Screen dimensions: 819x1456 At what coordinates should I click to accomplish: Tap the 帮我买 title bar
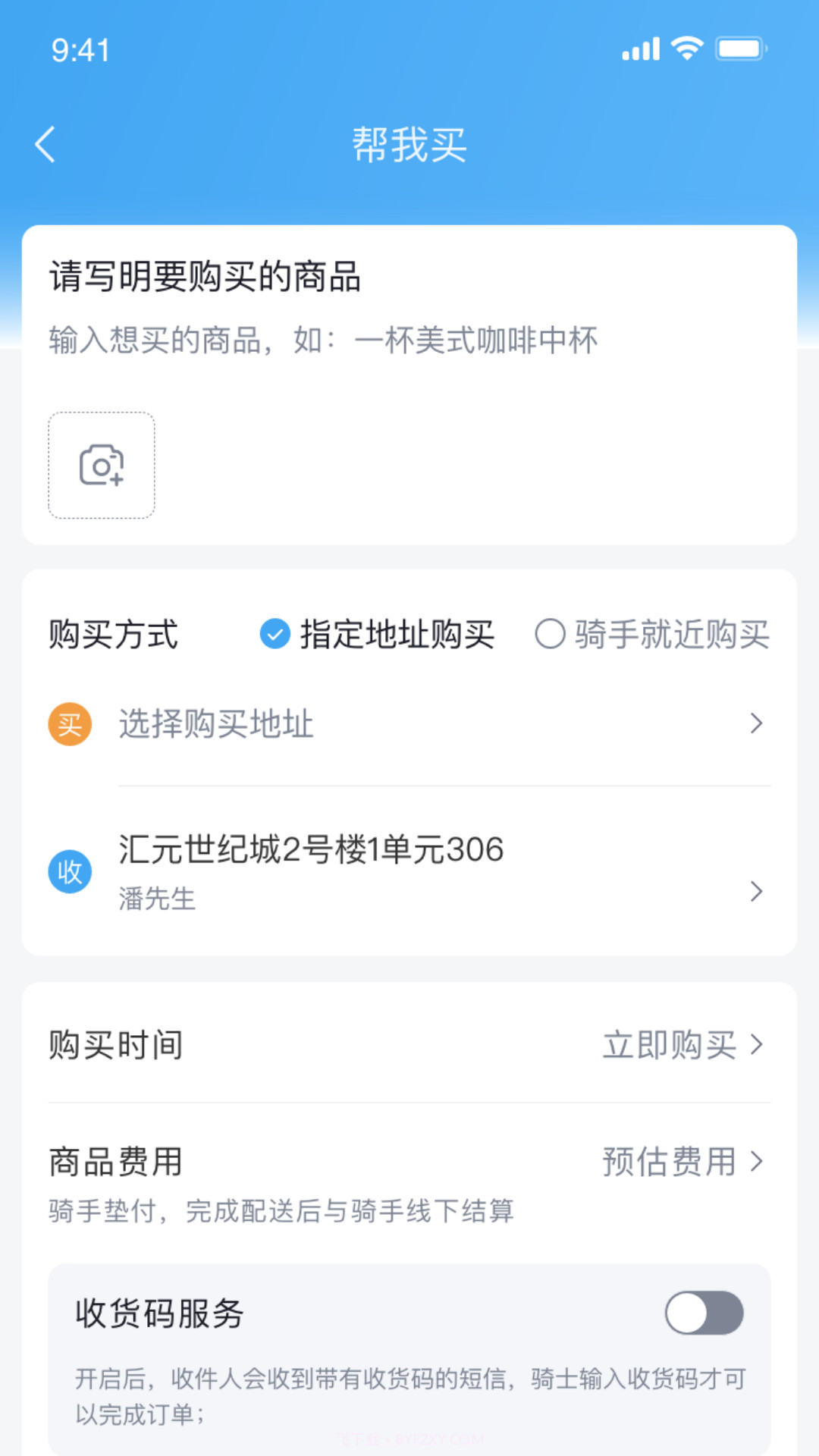click(409, 144)
